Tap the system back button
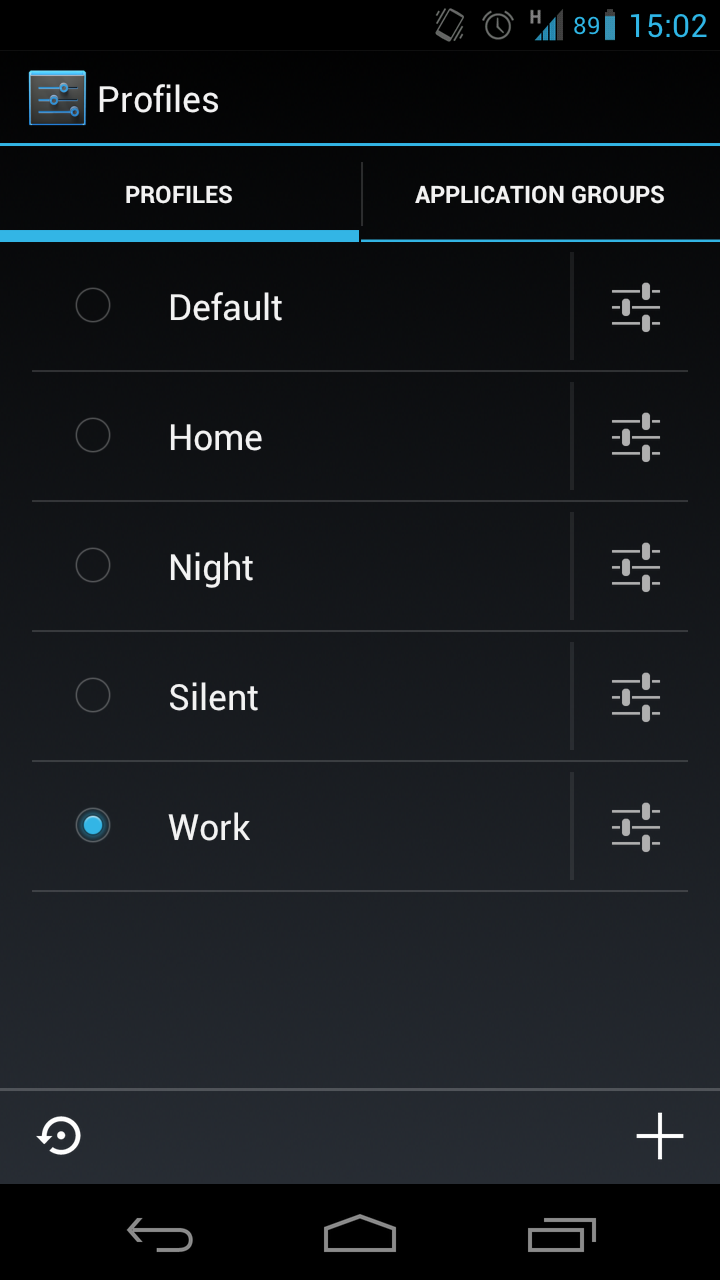The height and width of the screenshot is (1280, 720). tap(160, 1234)
